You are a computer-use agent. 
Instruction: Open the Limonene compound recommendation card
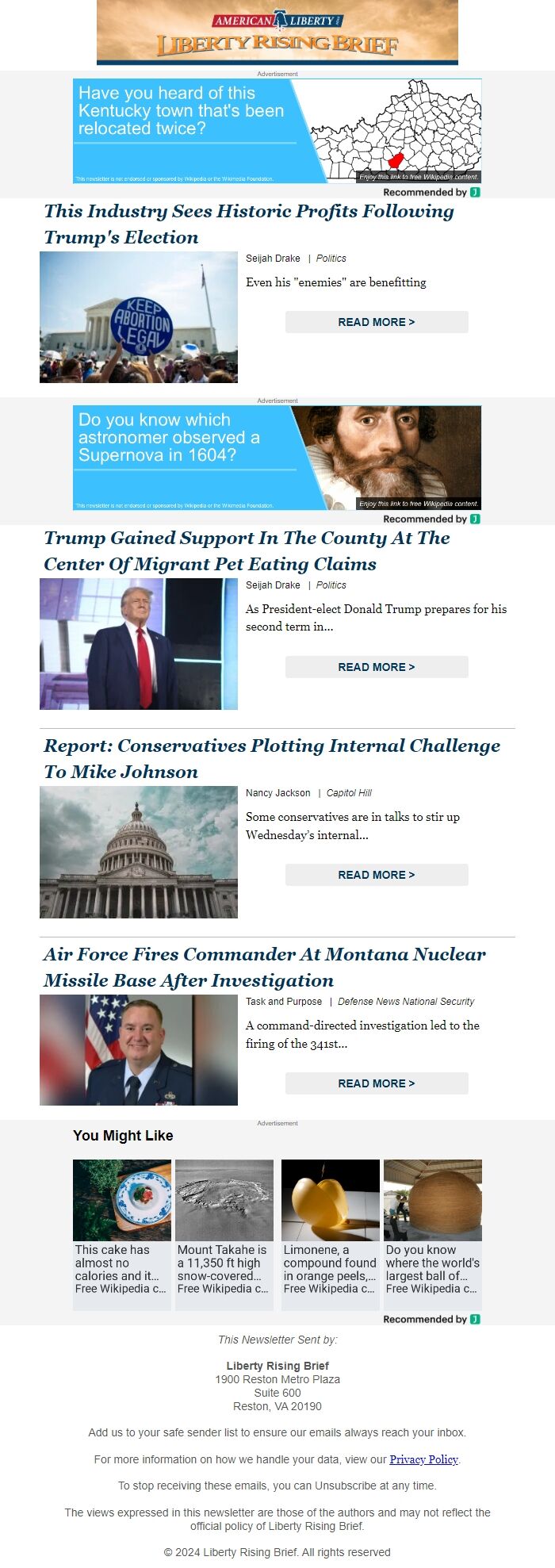tap(331, 1234)
